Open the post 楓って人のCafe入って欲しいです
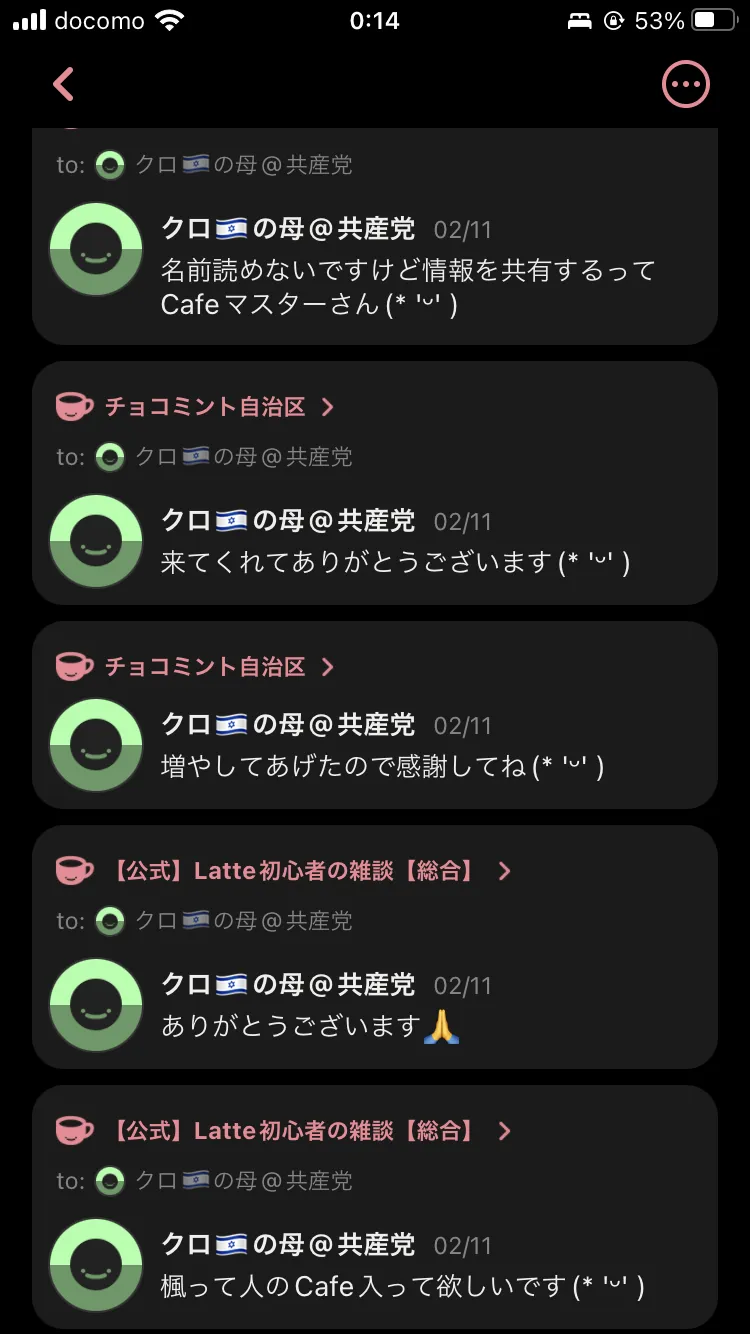Screen dimensions: 750x1334 tap(375, 1207)
